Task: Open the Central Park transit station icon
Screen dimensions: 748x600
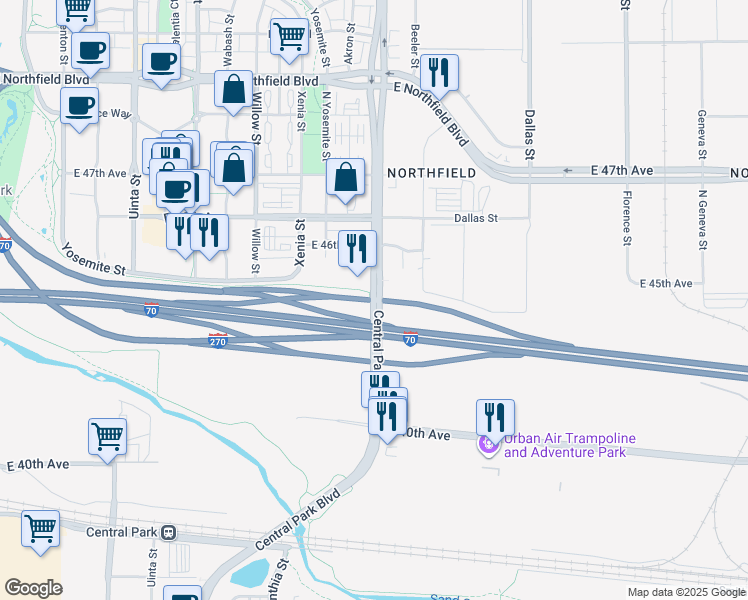Action: coord(169,532)
